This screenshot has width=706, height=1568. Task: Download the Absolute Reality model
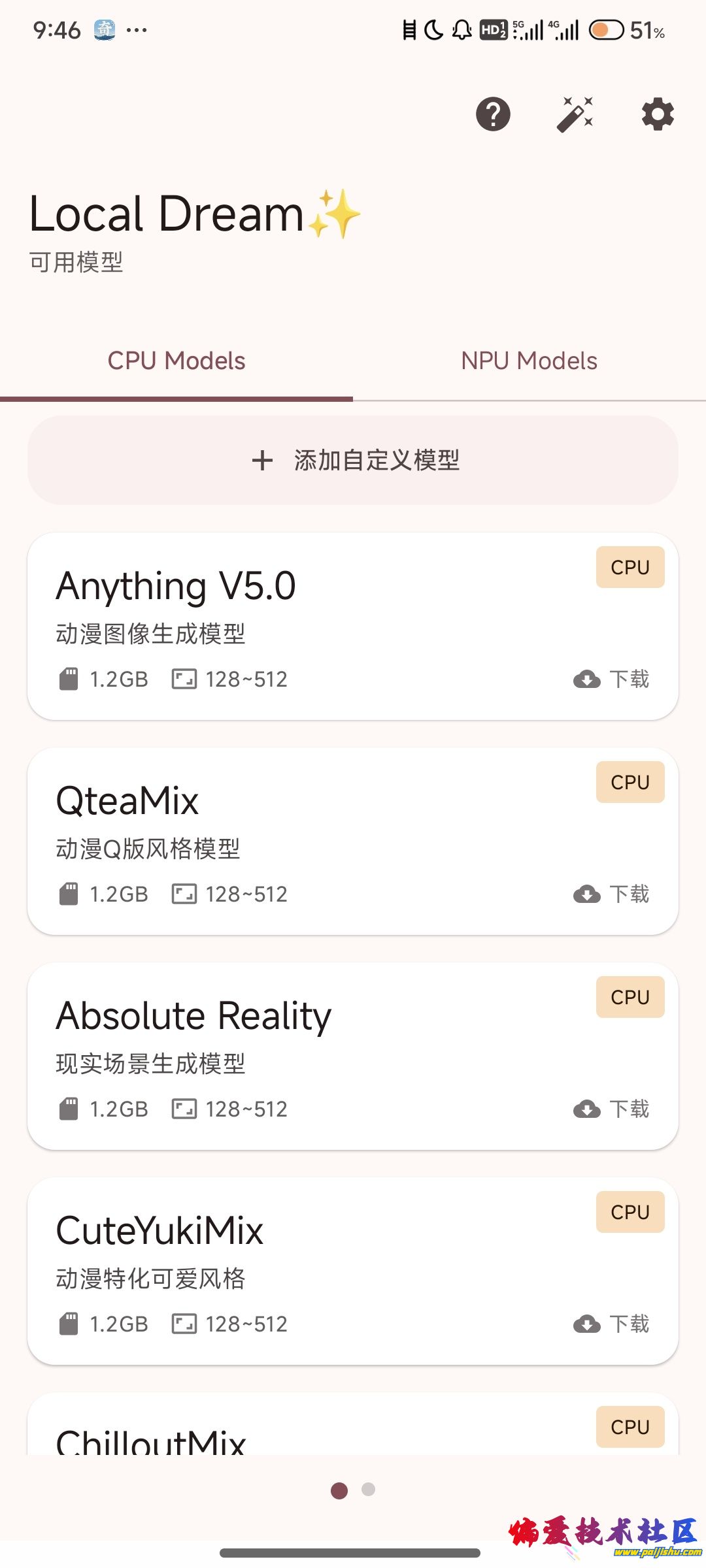612,1109
